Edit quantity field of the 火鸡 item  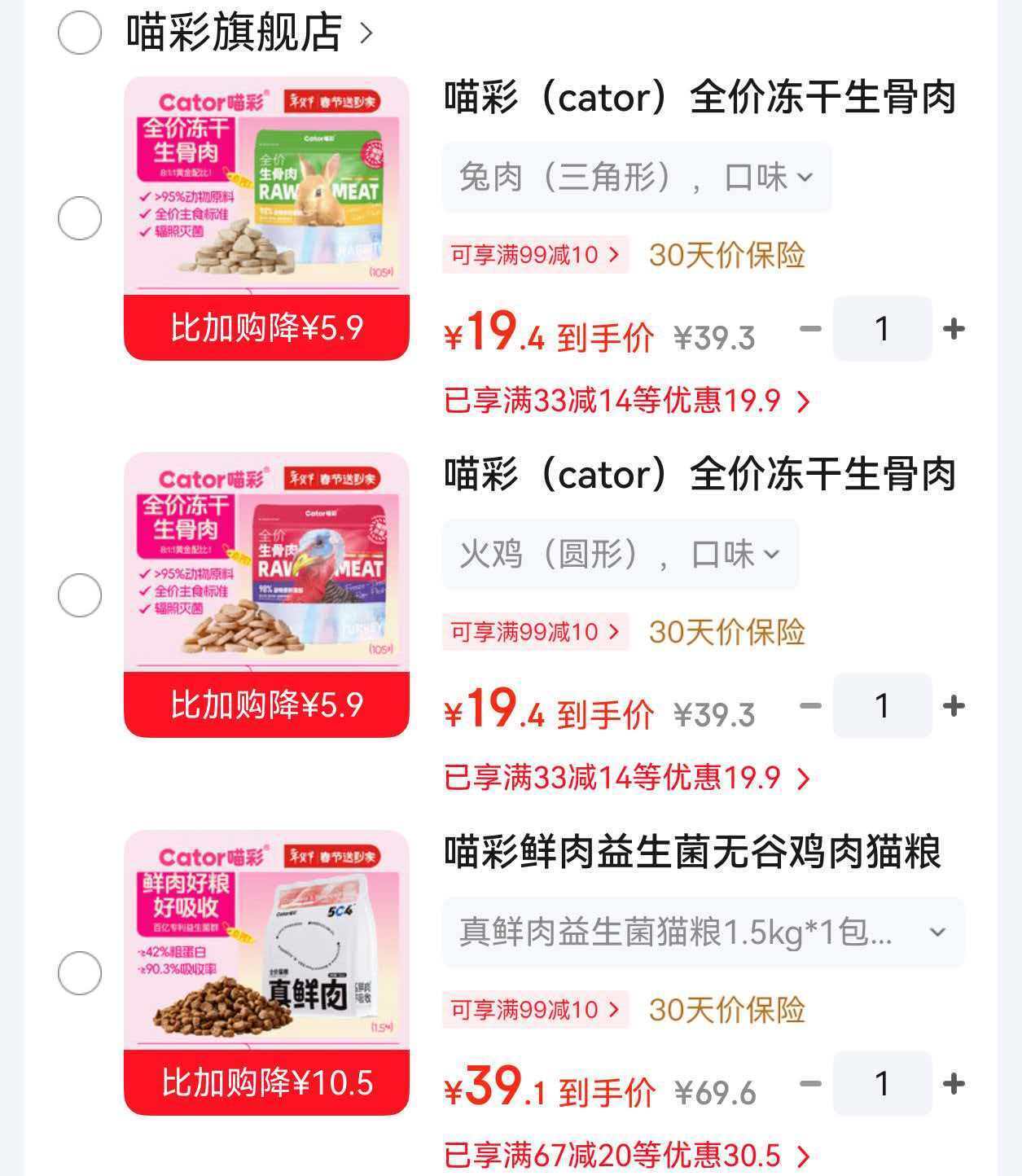pos(882,706)
